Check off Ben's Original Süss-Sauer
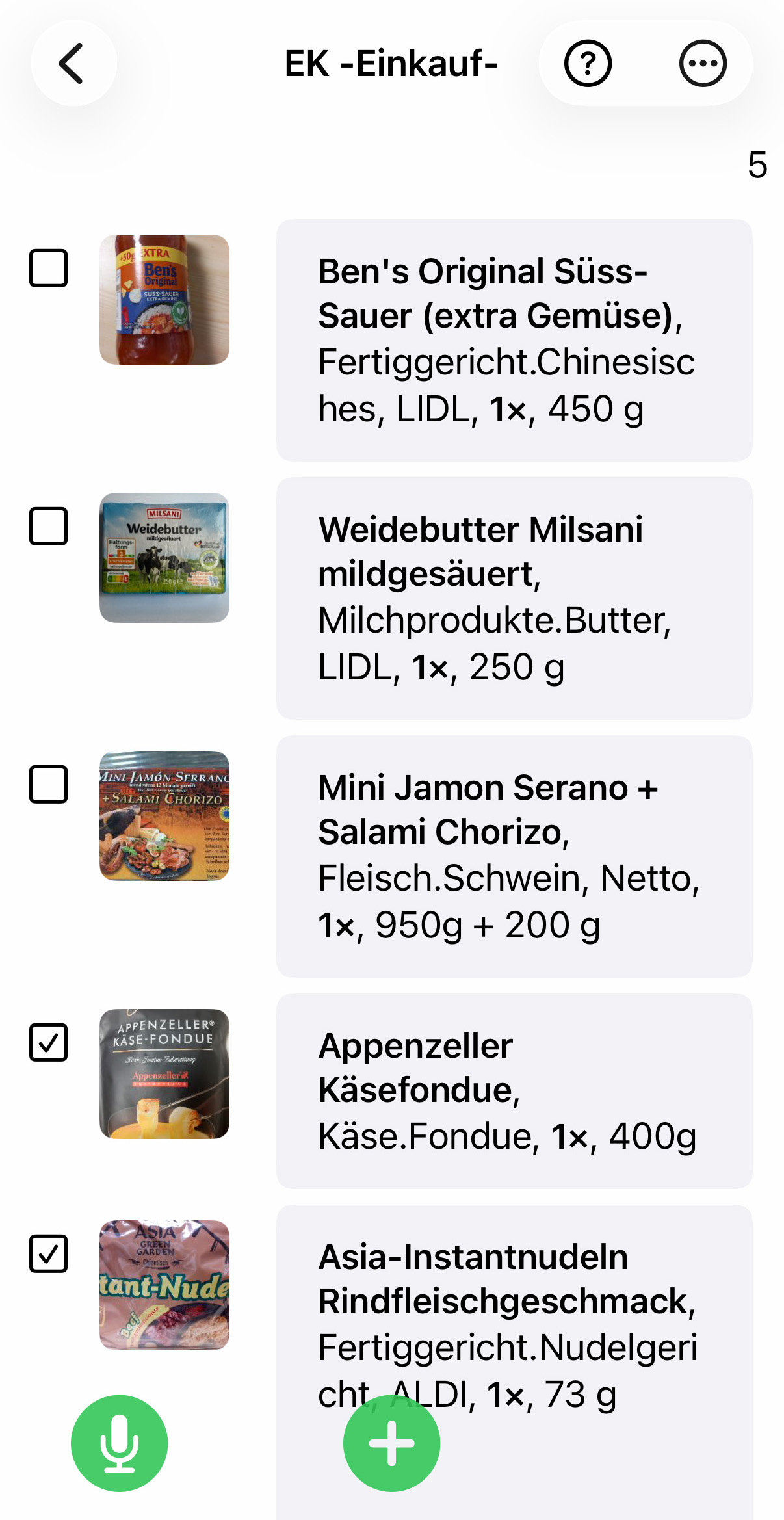 49,268
